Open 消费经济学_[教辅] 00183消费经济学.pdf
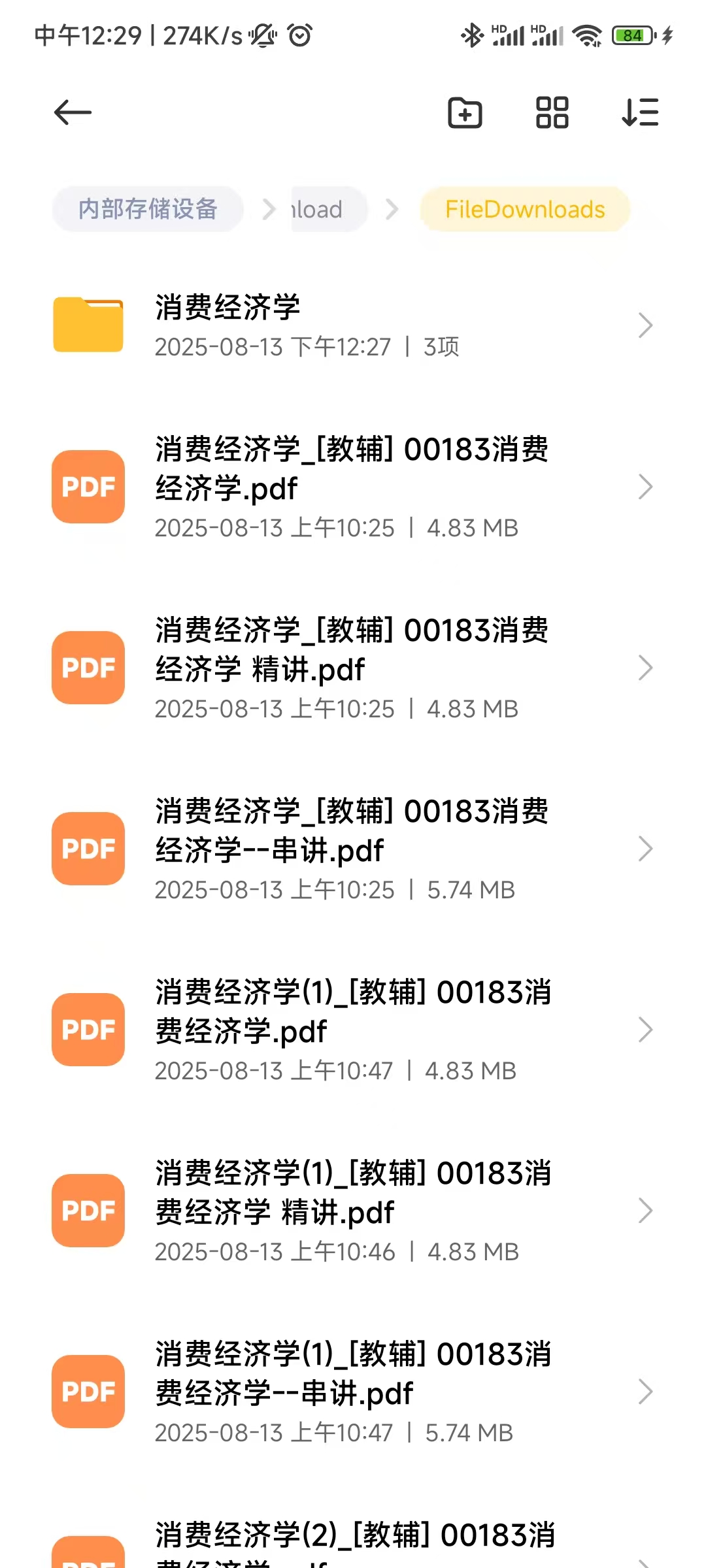Screen dimensions: 706x1568 [x=353, y=487]
